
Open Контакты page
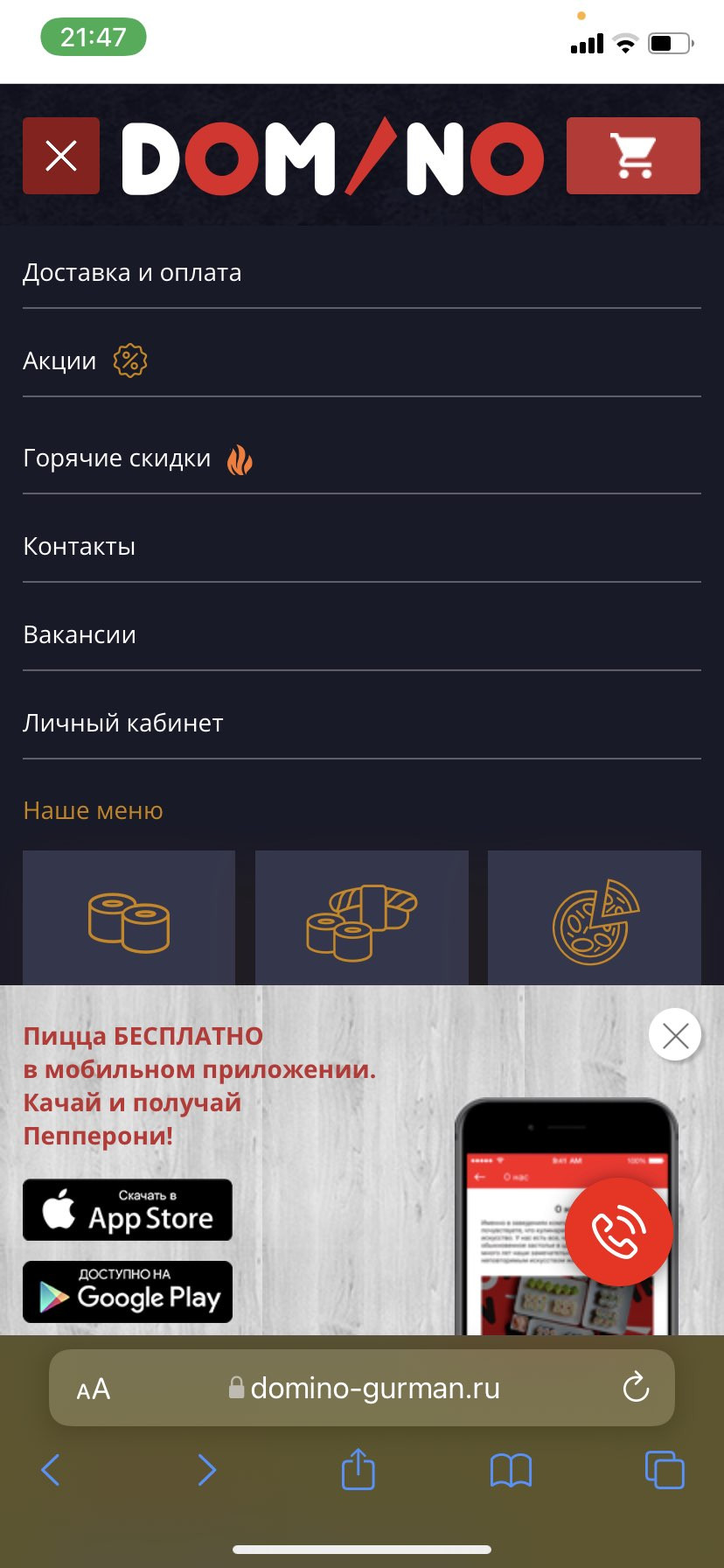click(362, 547)
